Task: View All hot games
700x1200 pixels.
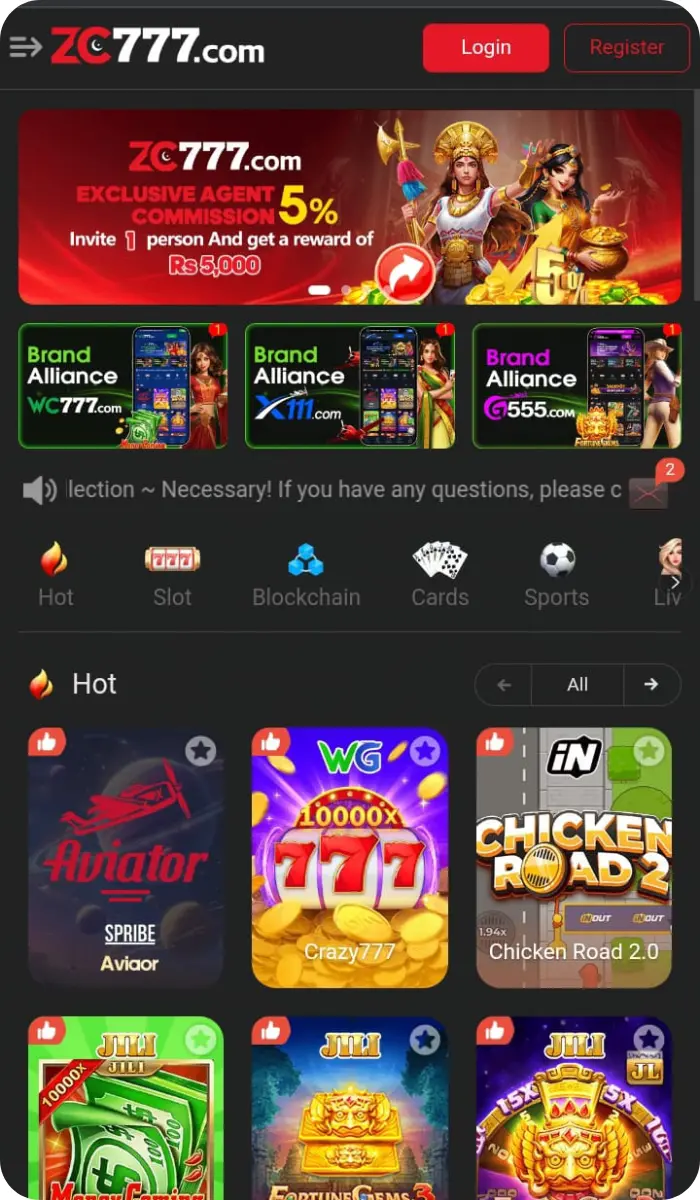Action: pyautogui.click(x=577, y=685)
